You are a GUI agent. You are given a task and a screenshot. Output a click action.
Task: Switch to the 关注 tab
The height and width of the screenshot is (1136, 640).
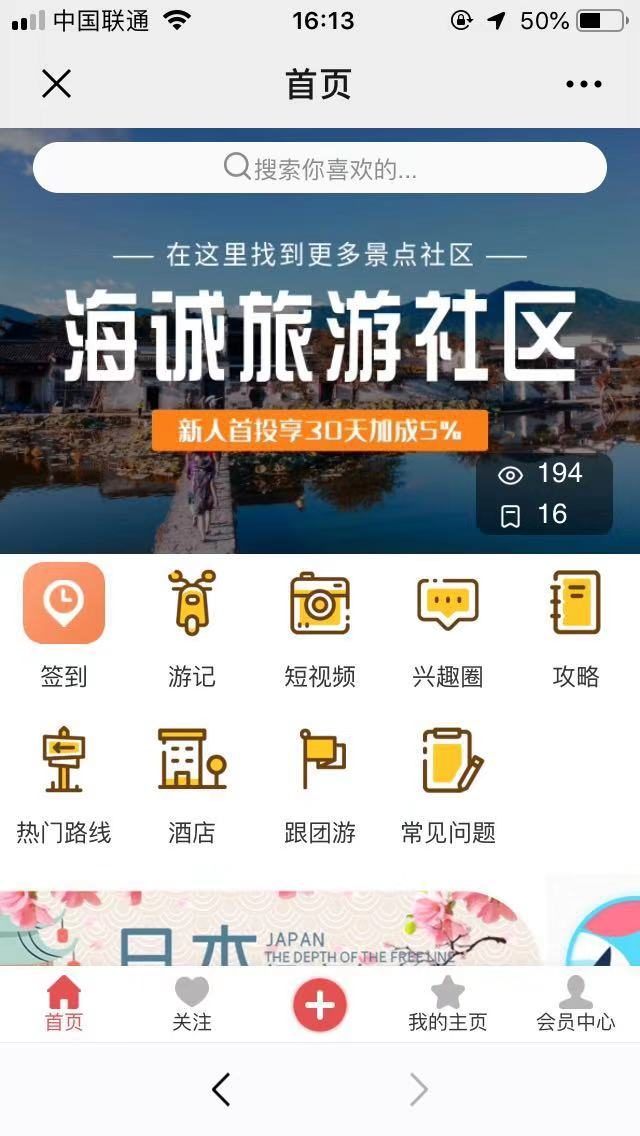point(192,1004)
